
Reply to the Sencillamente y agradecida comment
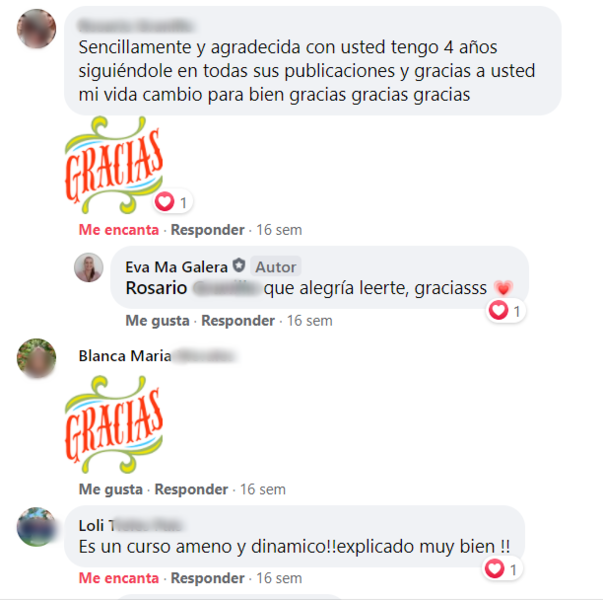[207, 230]
